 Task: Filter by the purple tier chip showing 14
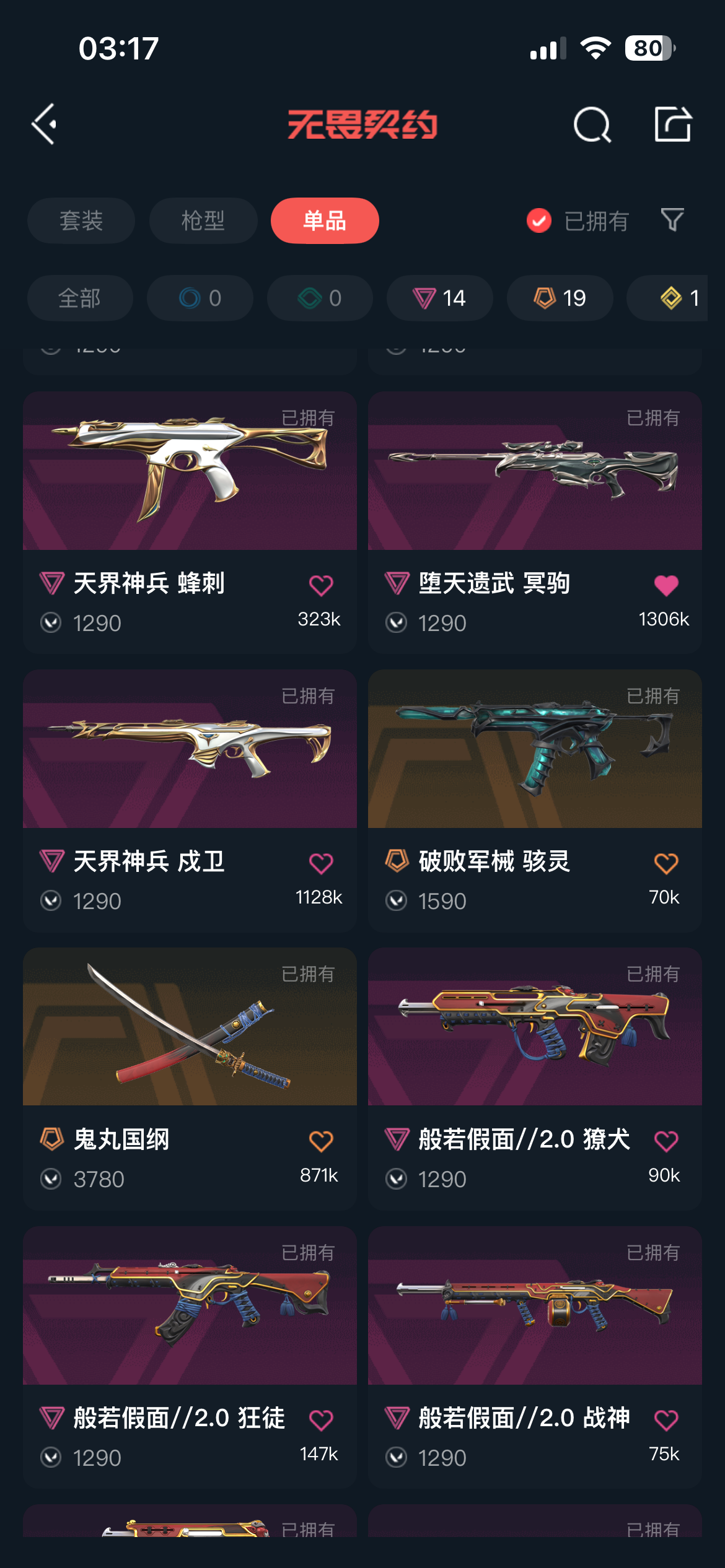click(x=440, y=298)
